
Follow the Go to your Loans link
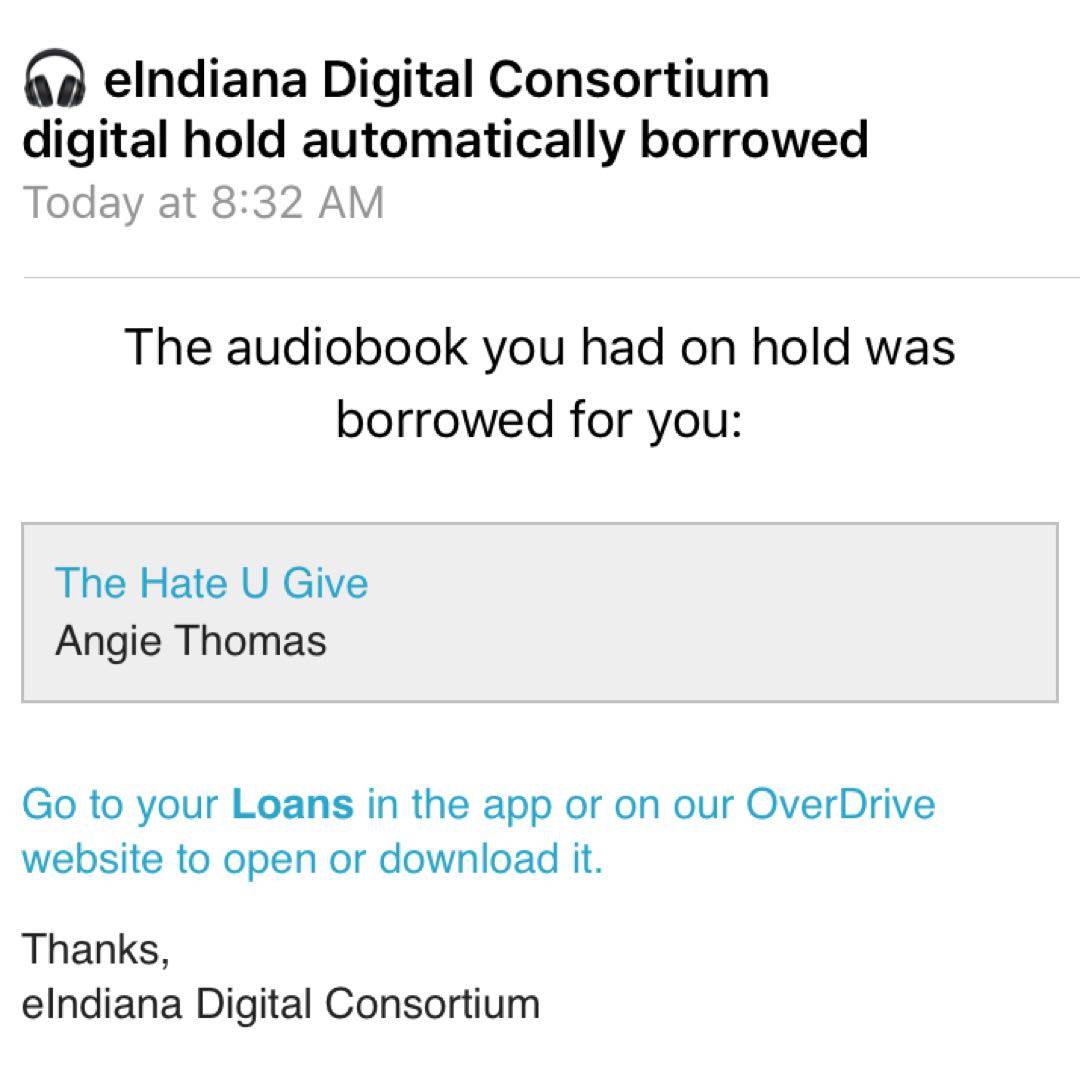pyautogui.click(x=292, y=805)
